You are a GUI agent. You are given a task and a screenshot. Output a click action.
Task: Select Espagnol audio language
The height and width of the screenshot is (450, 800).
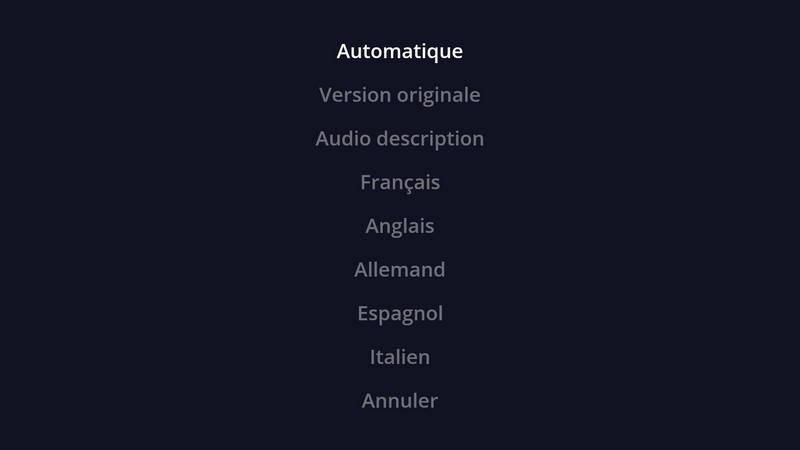[399, 314]
